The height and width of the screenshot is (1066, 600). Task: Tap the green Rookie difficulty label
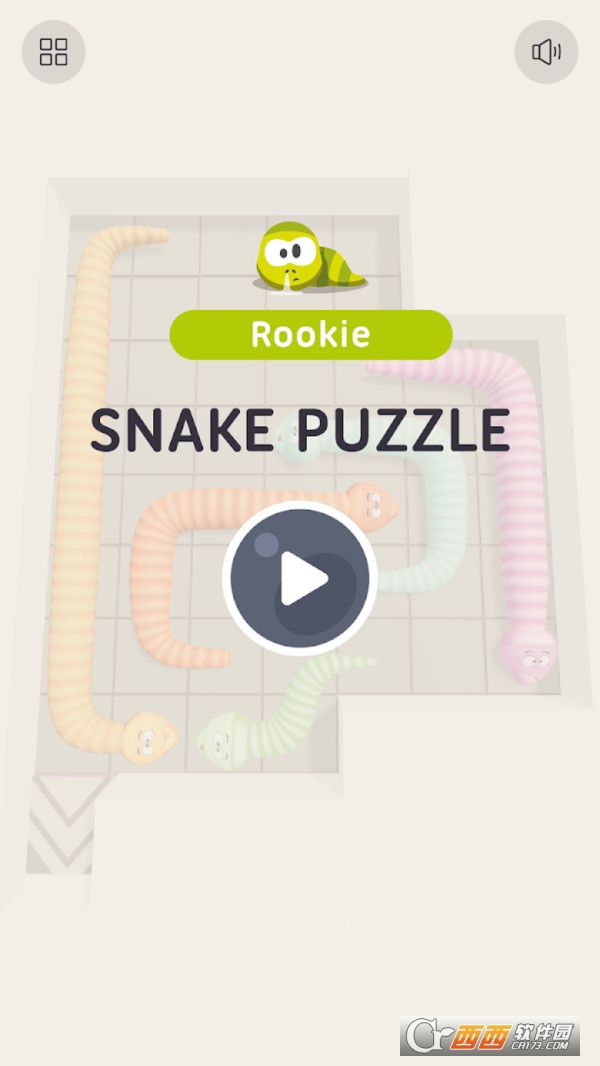click(311, 334)
